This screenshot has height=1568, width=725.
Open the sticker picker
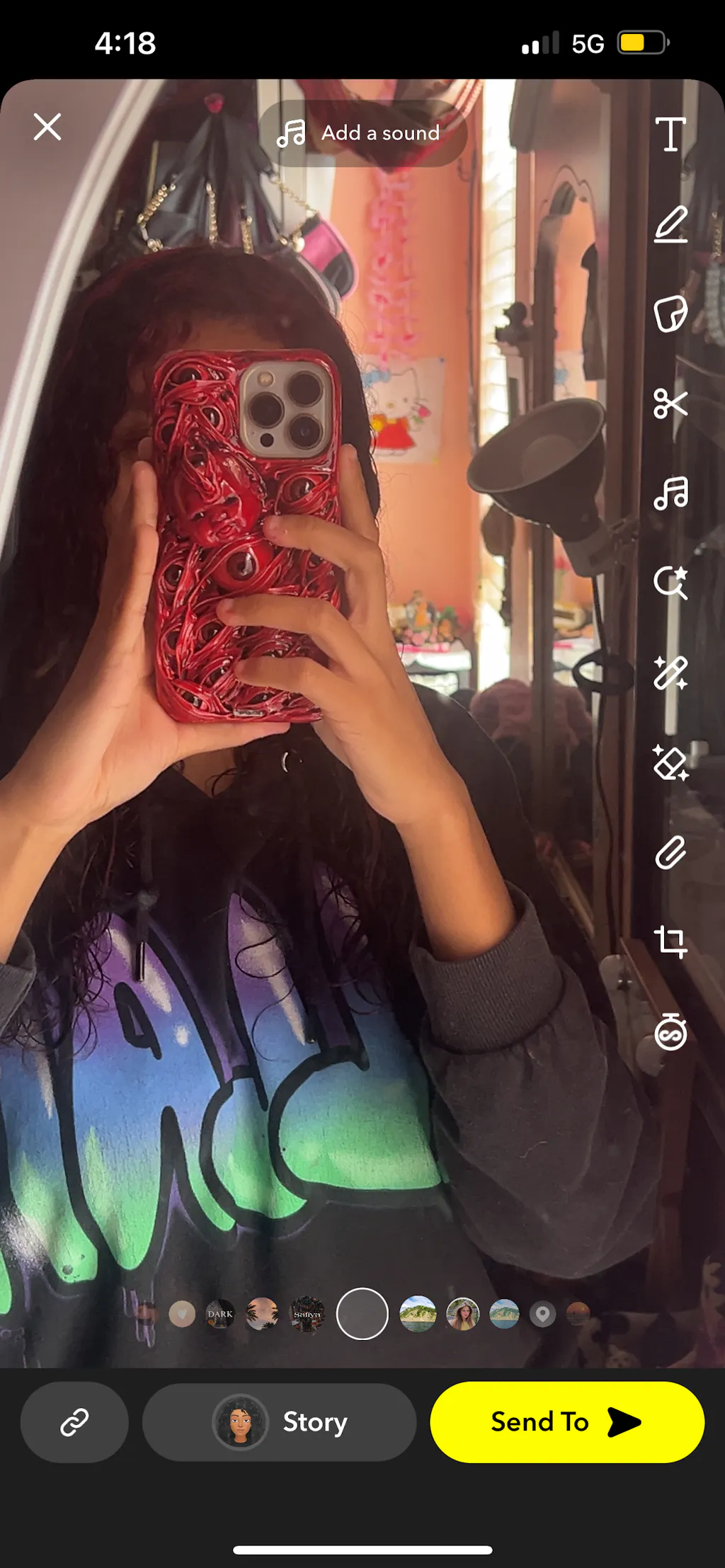[670, 314]
